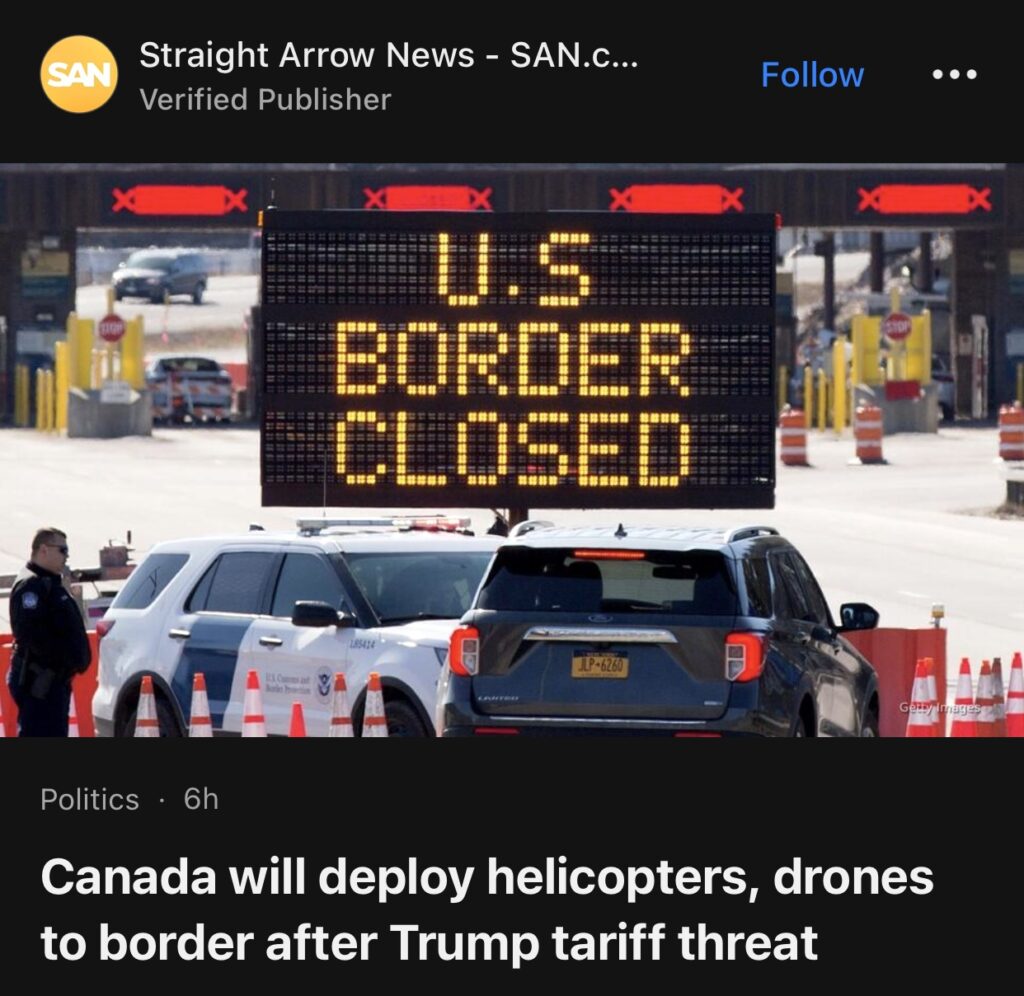The height and width of the screenshot is (996, 1024).
Task: Open Straight Arrow News publisher name
Action: [388, 56]
